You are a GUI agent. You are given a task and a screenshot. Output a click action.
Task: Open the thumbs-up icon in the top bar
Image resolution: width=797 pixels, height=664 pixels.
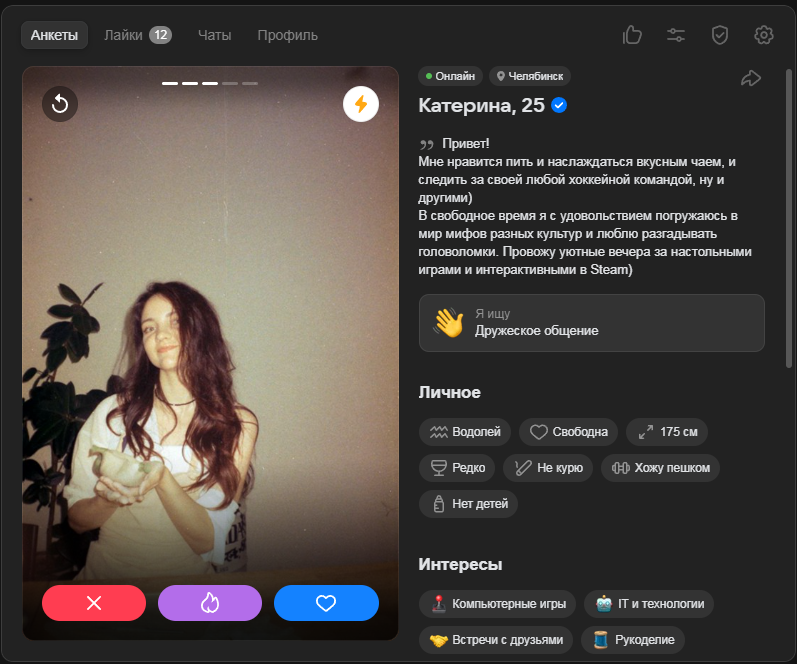632,35
